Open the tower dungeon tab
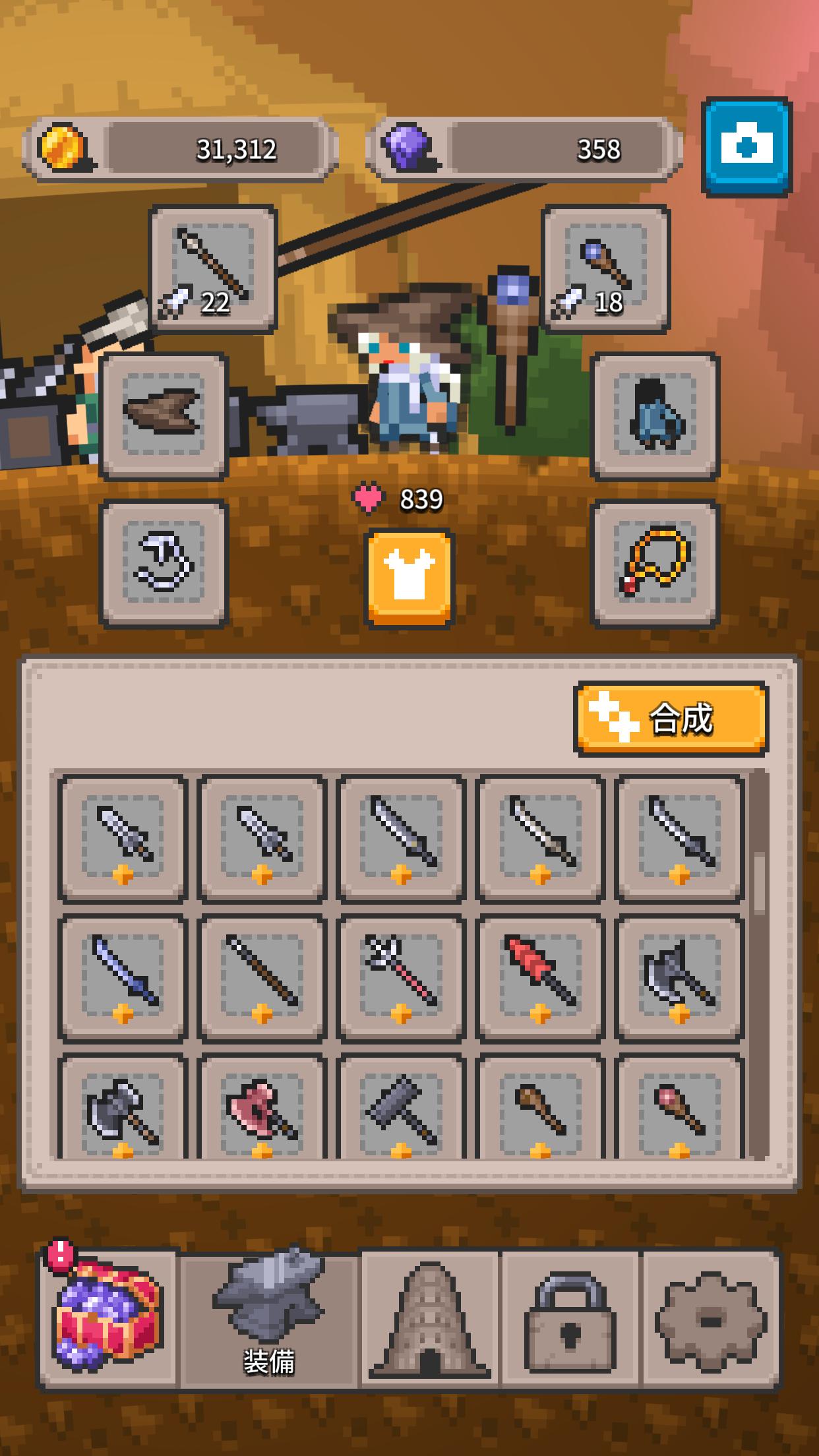 [x=430, y=1316]
